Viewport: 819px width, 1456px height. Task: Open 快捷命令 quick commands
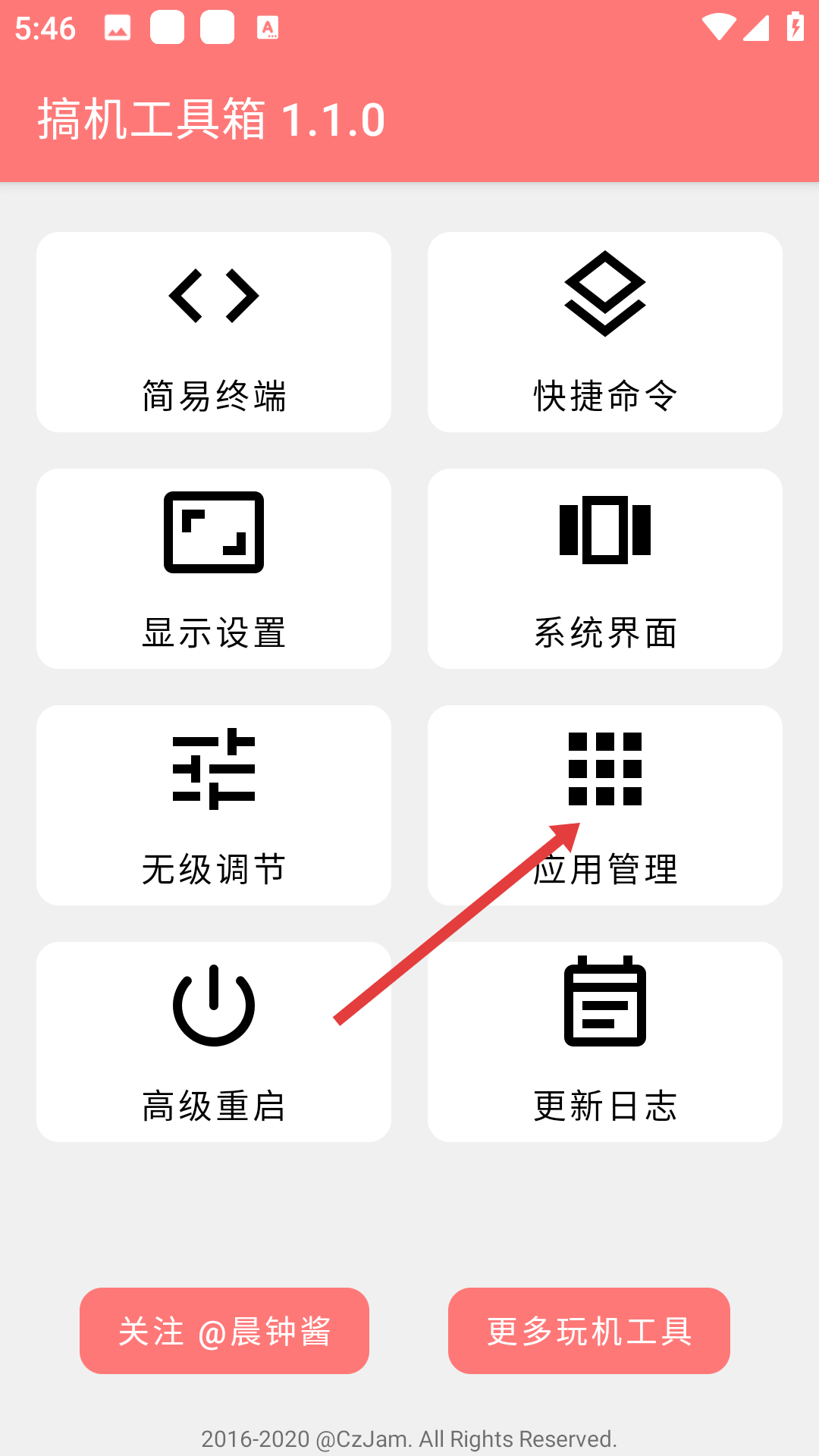pyautogui.click(x=604, y=332)
